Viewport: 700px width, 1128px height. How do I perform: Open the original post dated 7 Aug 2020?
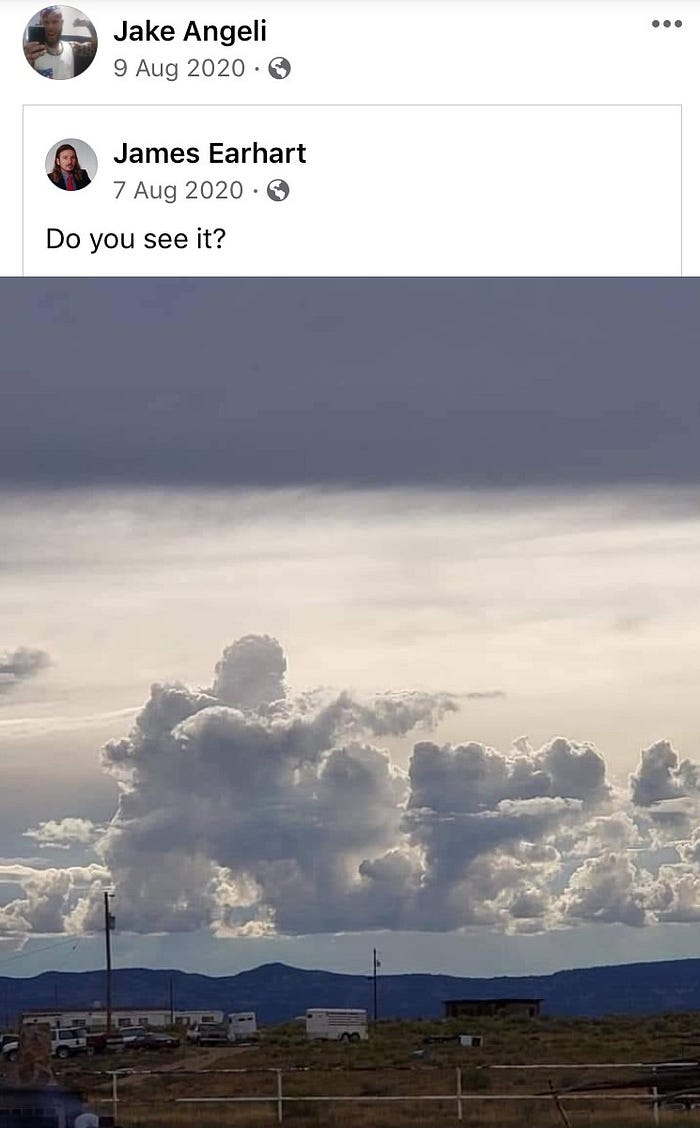click(178, 190)
